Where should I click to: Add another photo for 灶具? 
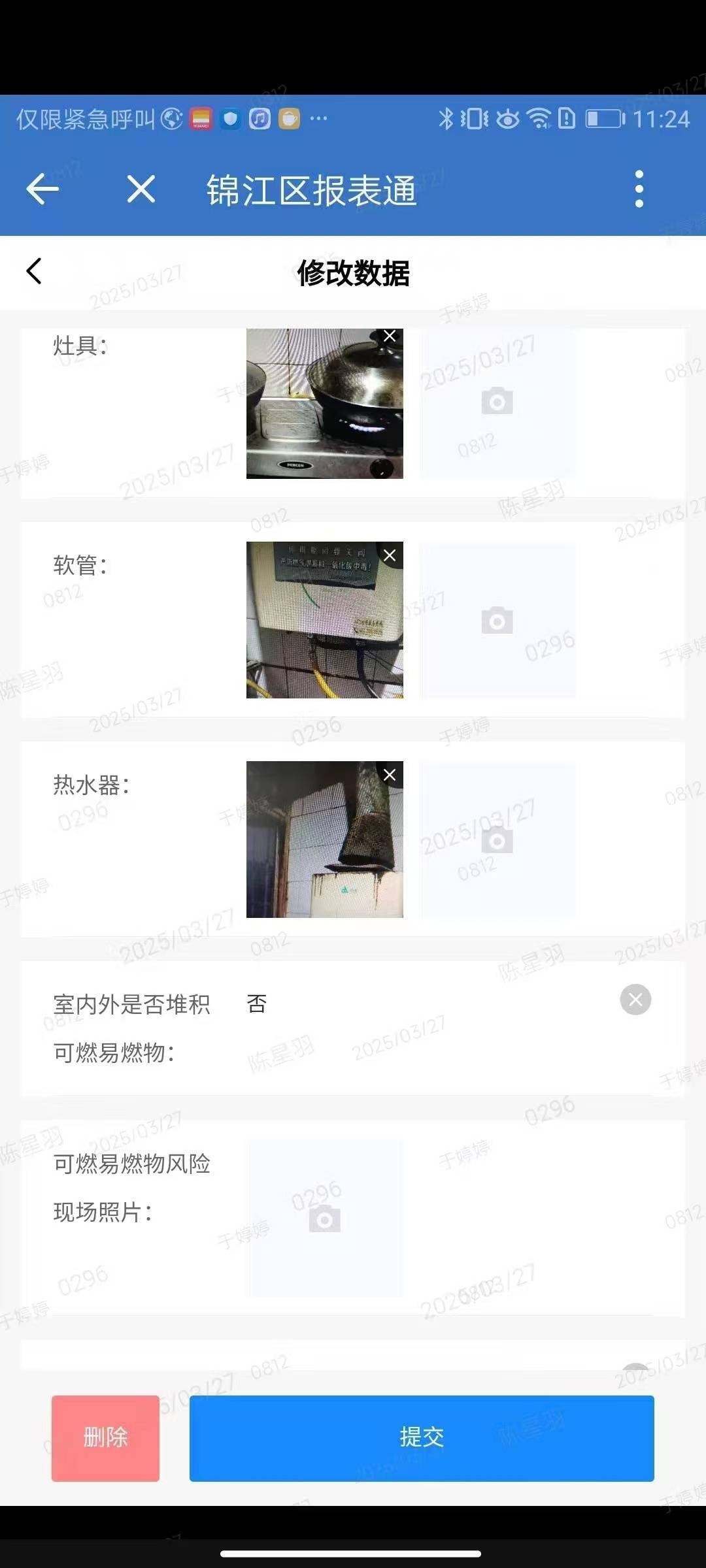pyautogui.click(x=497, y=402)
